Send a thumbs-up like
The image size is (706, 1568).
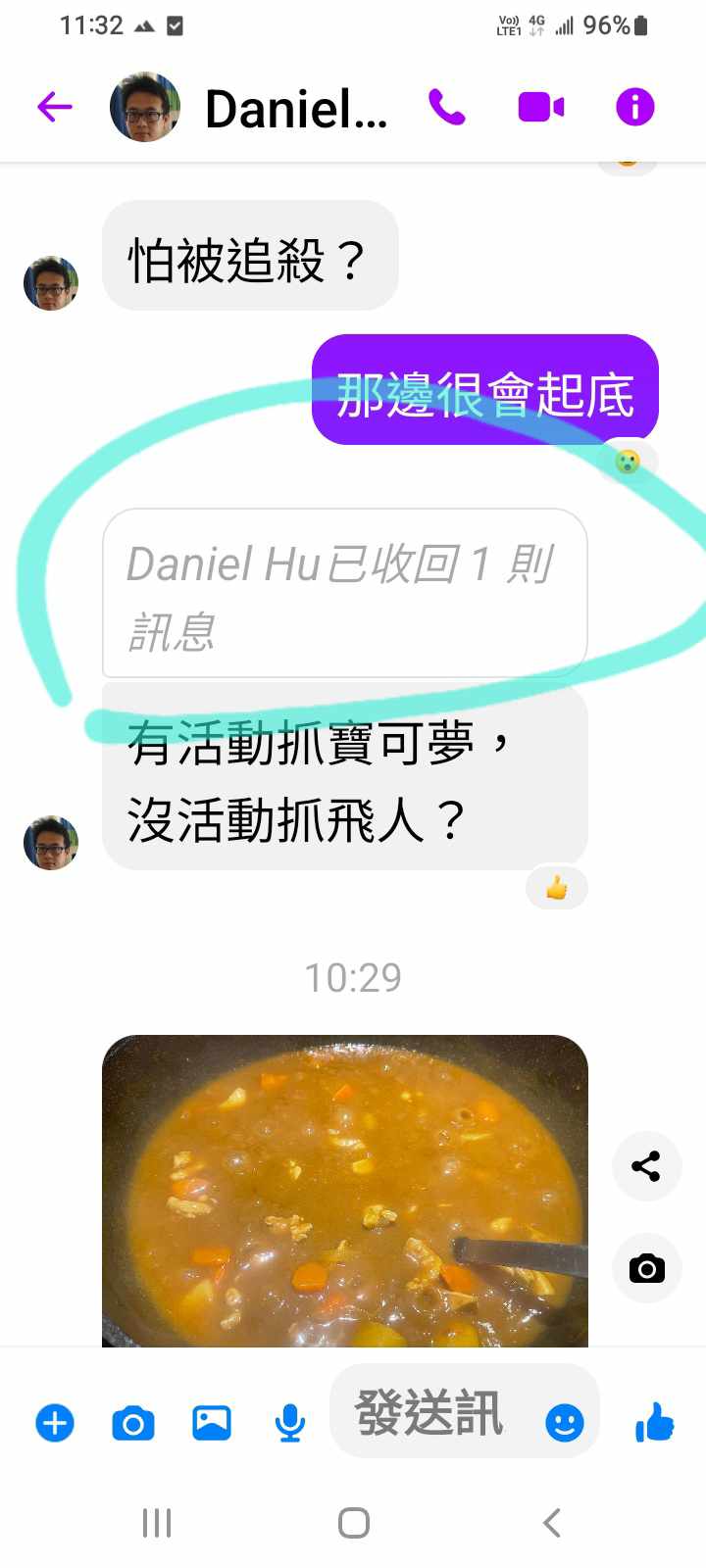pos(655,1422)
